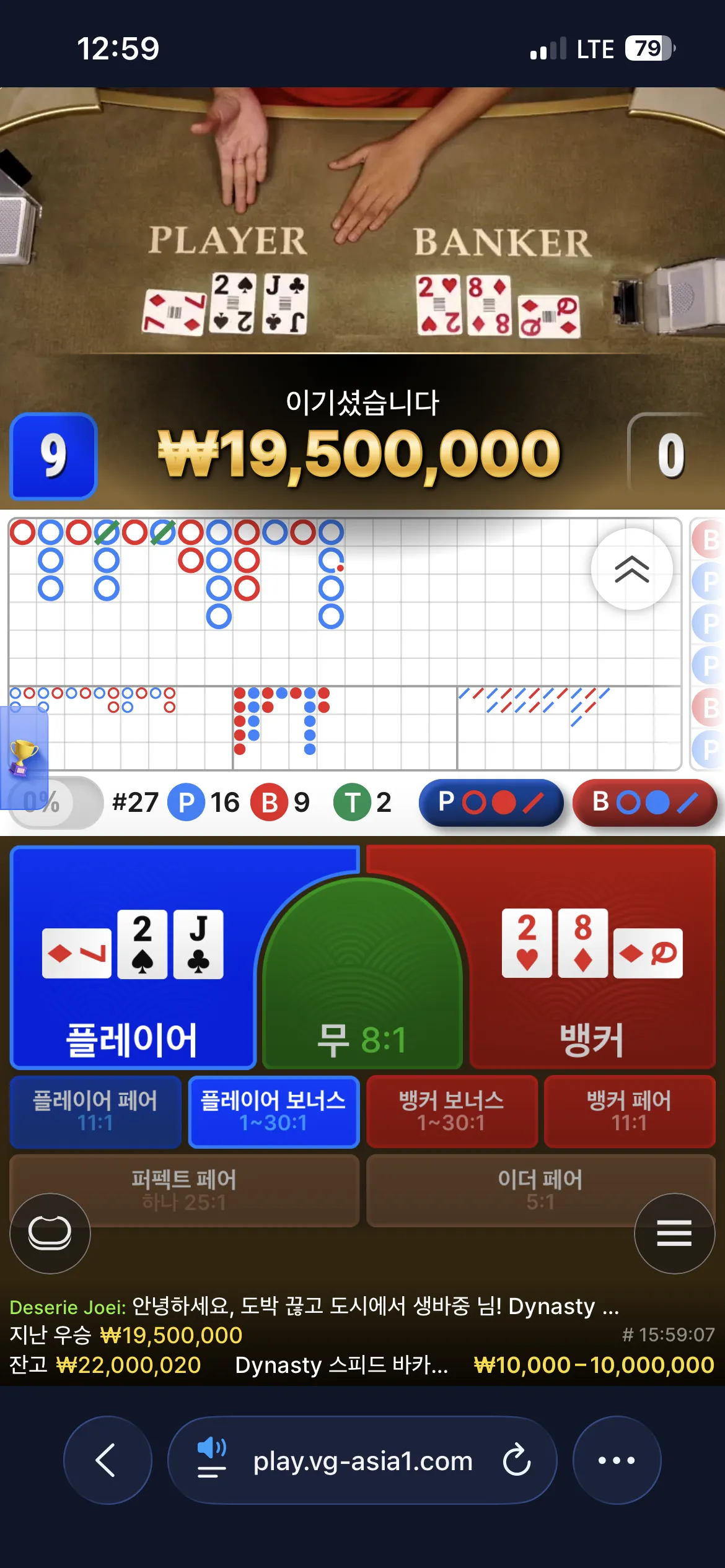Open browser more options menu
The image size is (725, 1568).
(x=617, y=1460)
